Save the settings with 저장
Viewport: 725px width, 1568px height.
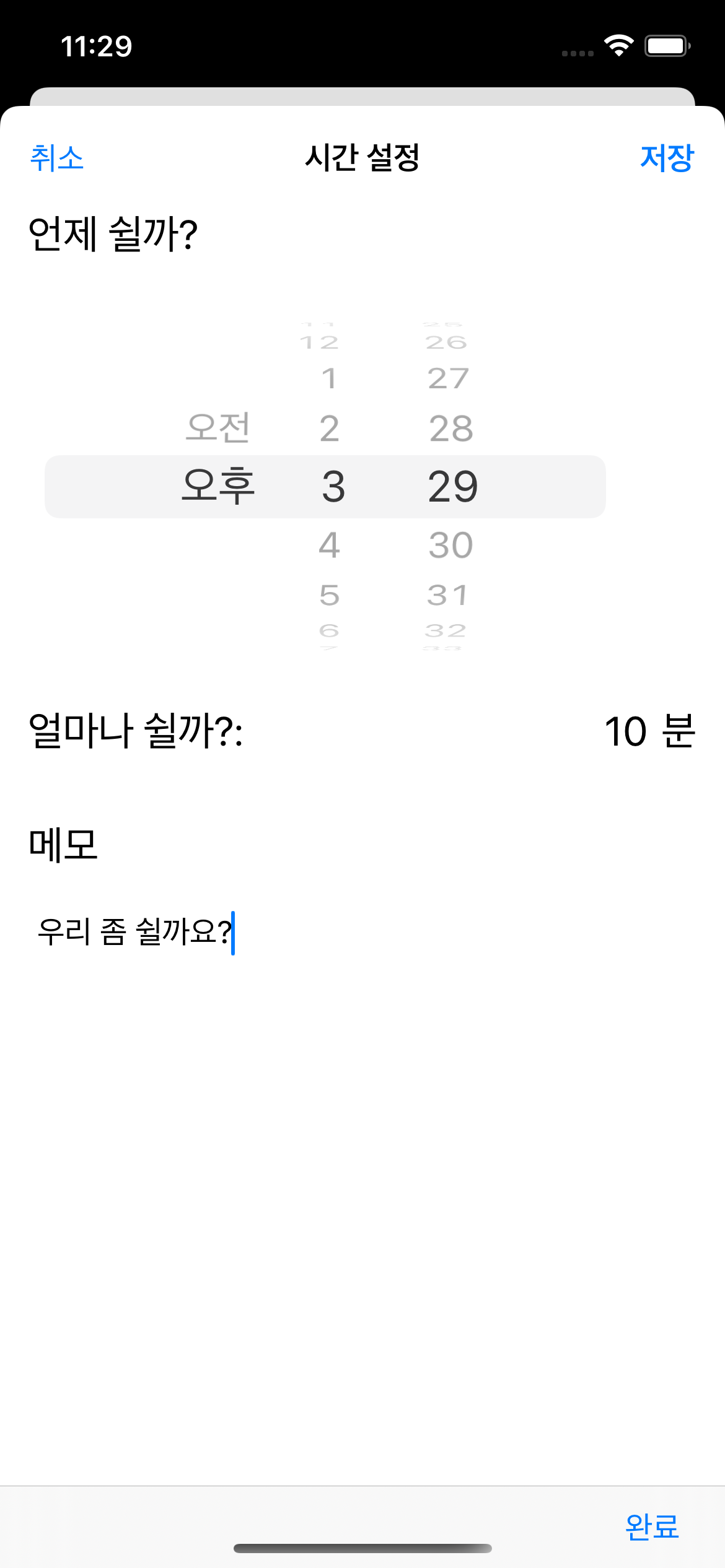click(x=667, y=158)
